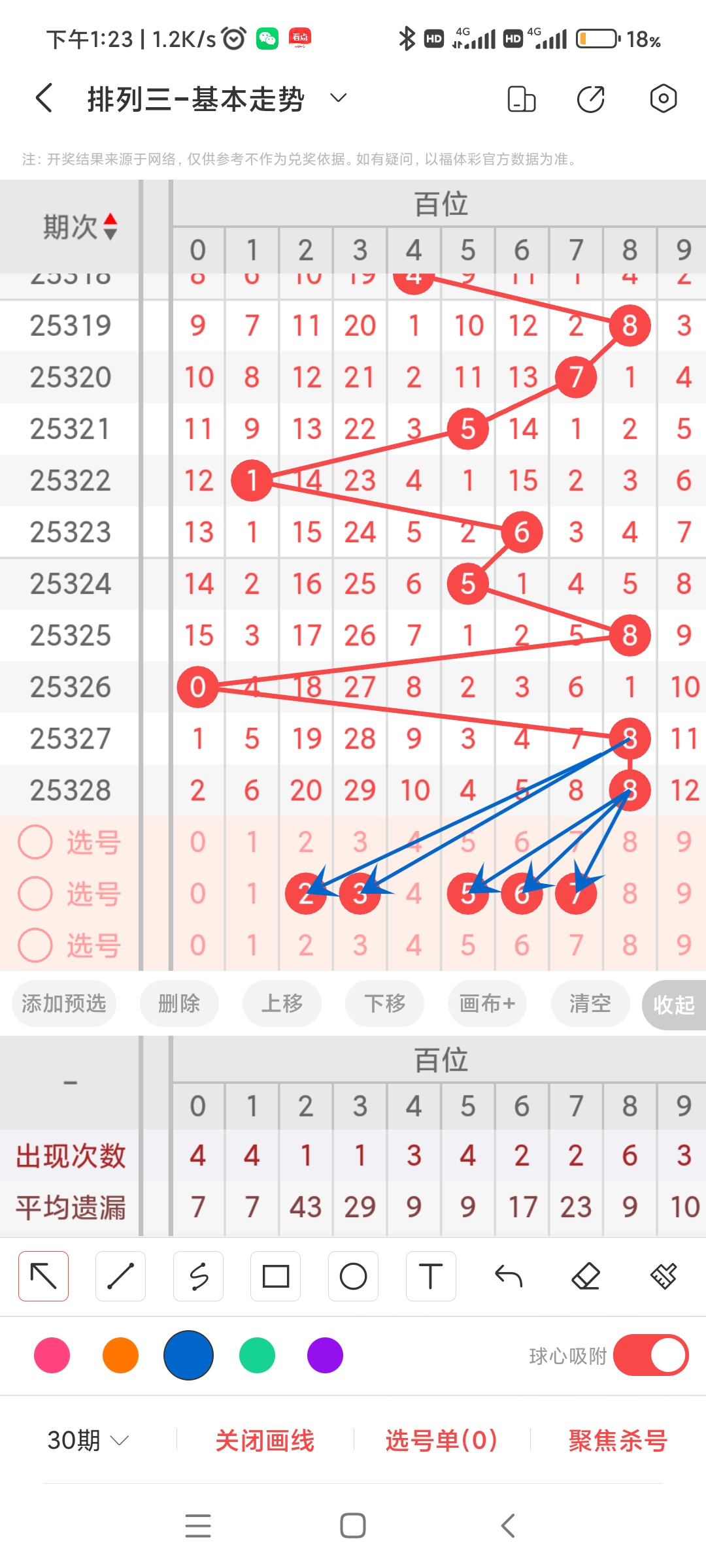This screenshot has width=706, height=1568.
Task: Select the rectangle drawing tool
Action: click(x=276, y=1275)
